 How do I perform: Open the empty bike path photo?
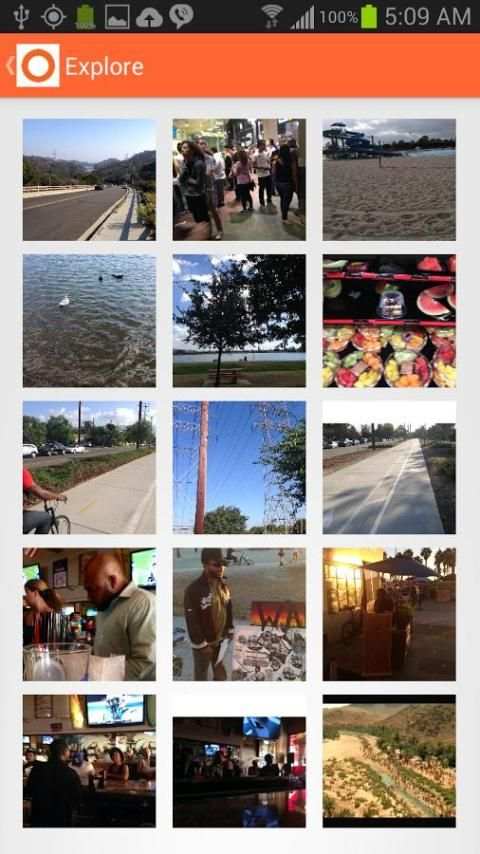click(x=389, y=467)
